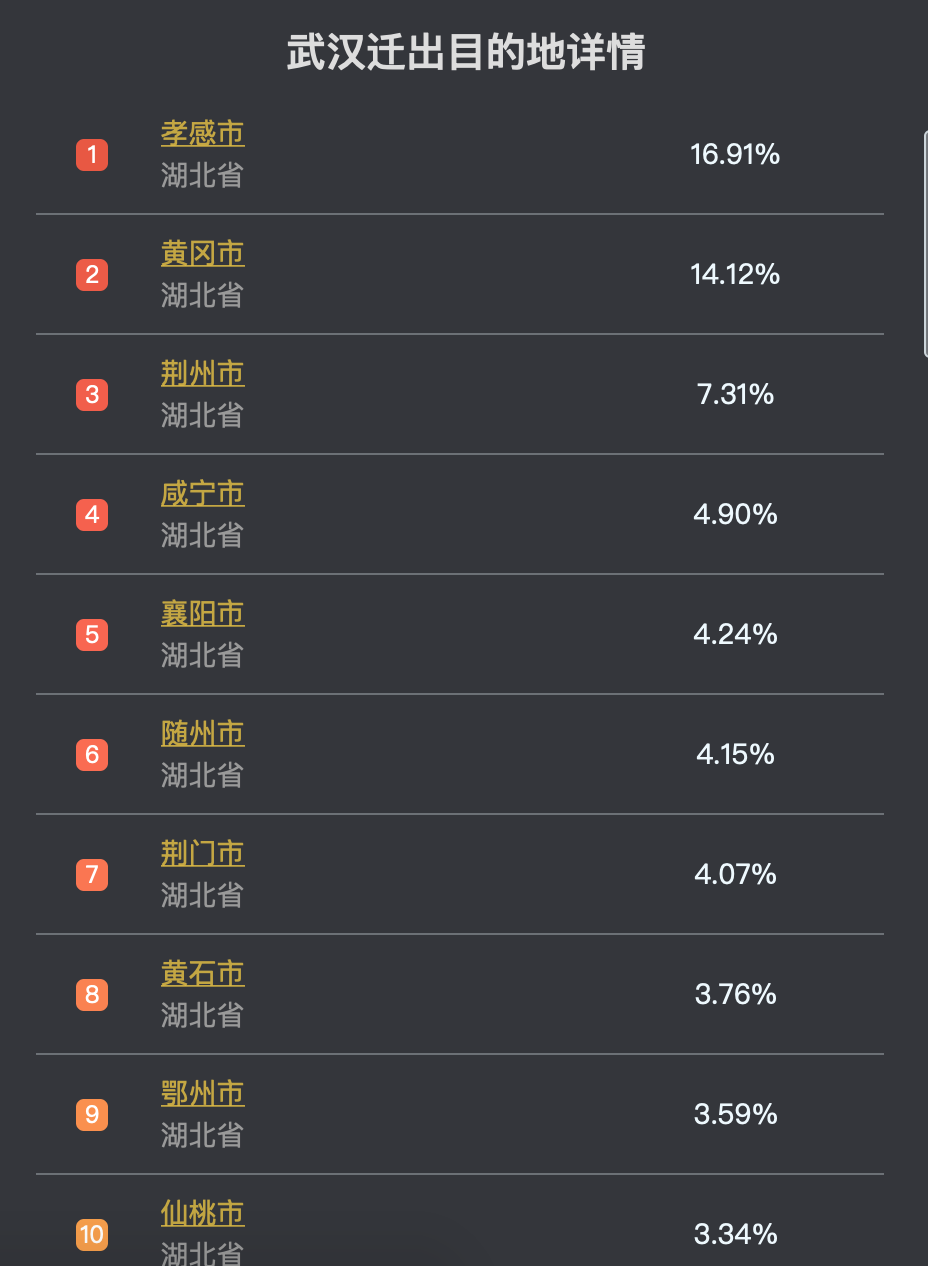Click the rank 3 badge beside 荆州市
The width and height of the screenshot is (928, 1266).
[x=91, y=395]
